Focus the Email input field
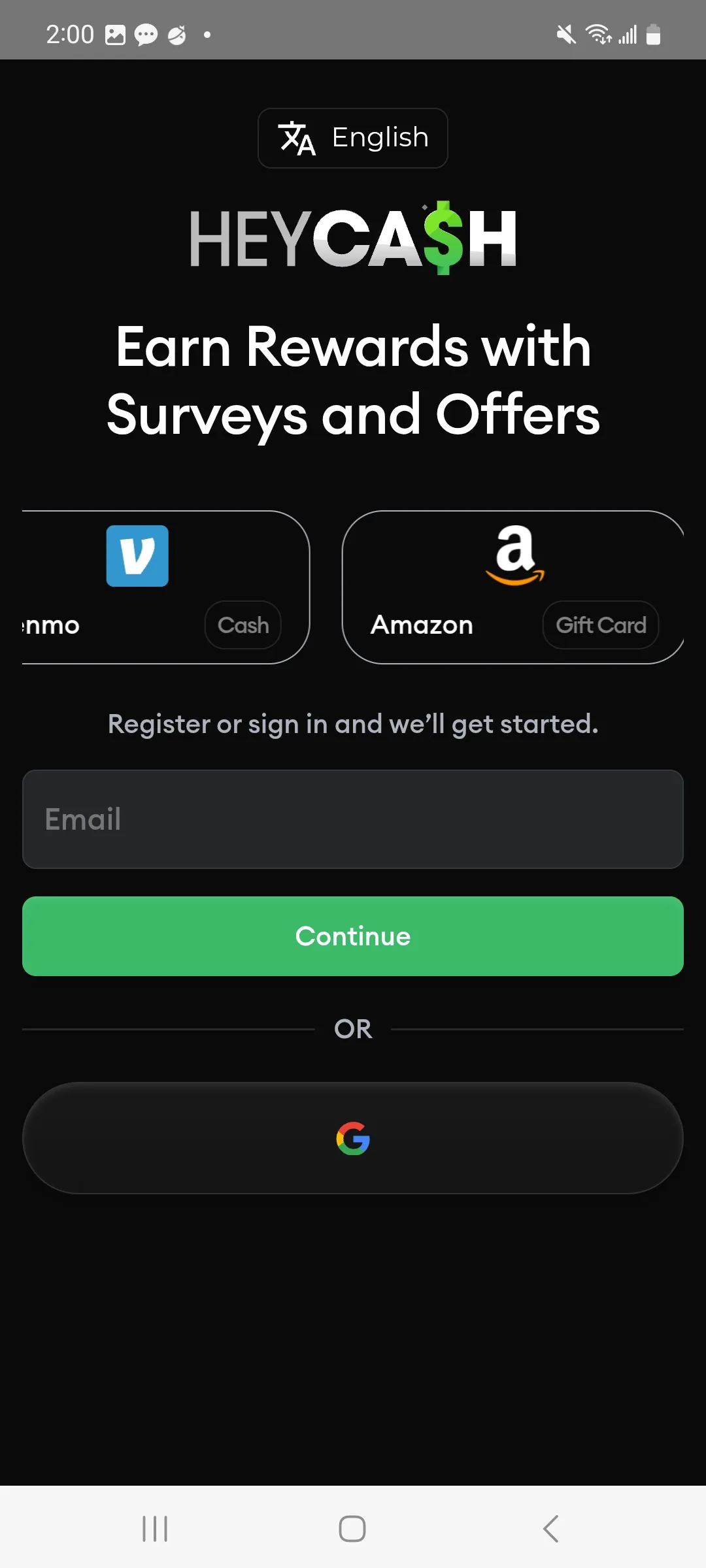The width and height of the screenshot is (706, 1568). click(x=353, y=819)
